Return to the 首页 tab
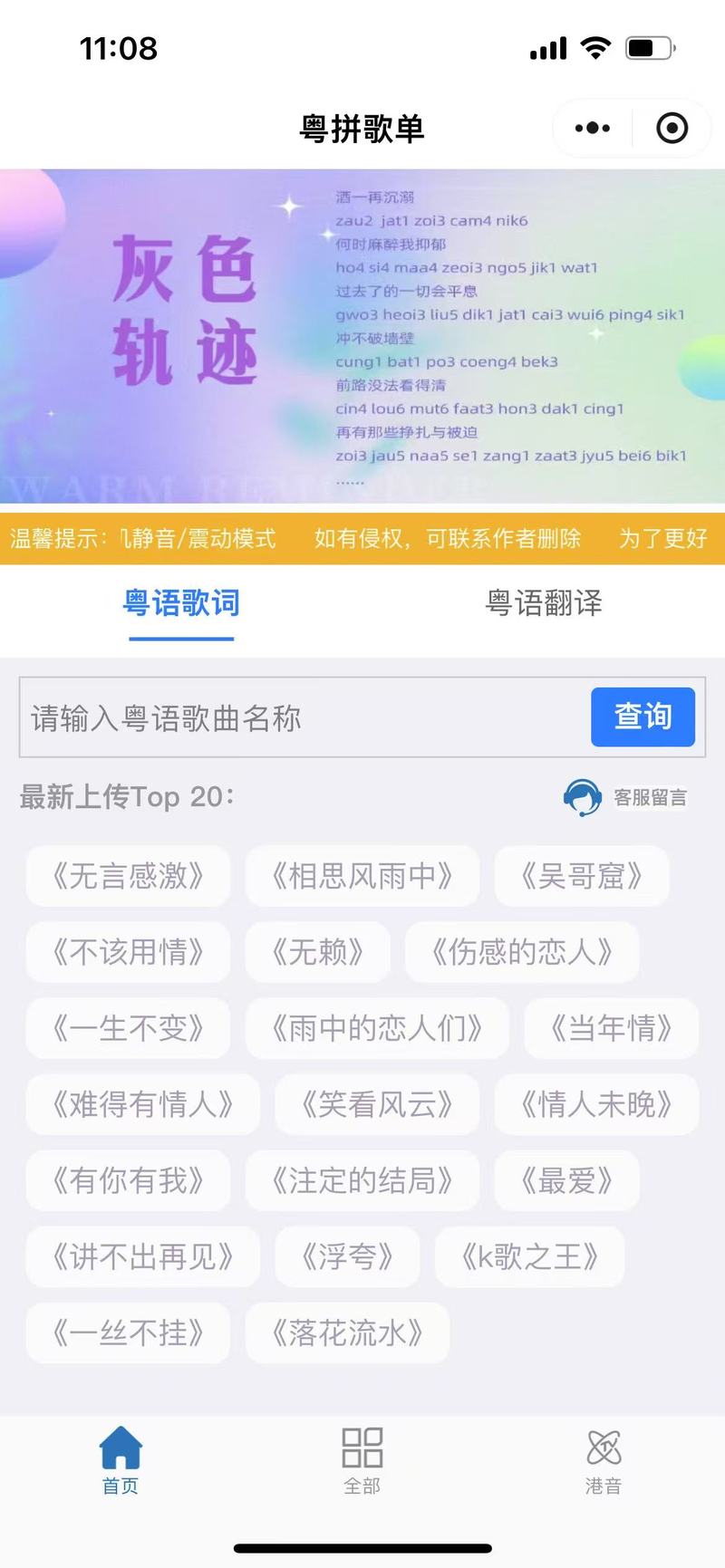This screenshot has width=725, height=1568. tap(121, 1460)
